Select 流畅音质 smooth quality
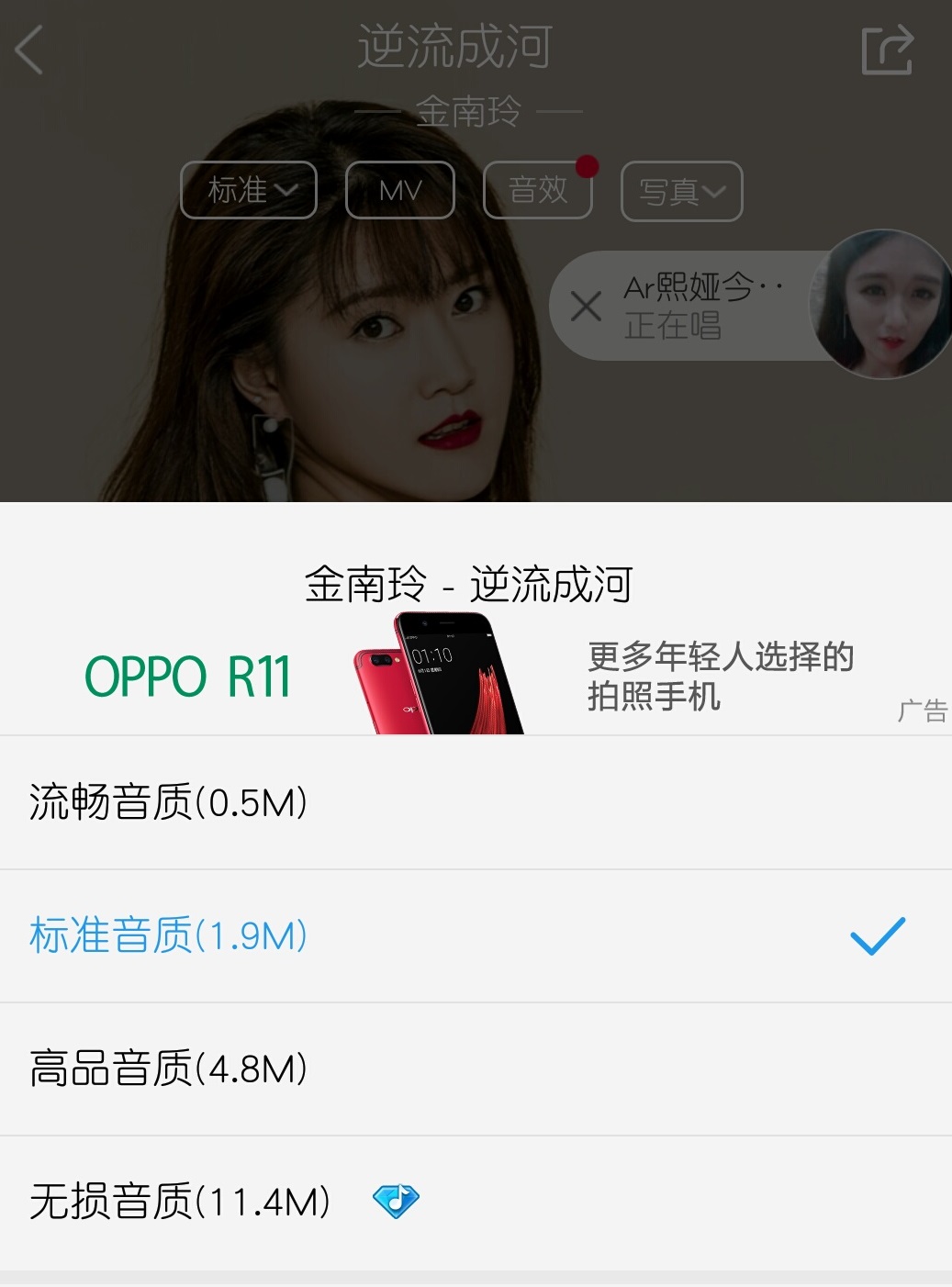The height and width of the screenshot is (1287, 952). [x=168, y=801]
